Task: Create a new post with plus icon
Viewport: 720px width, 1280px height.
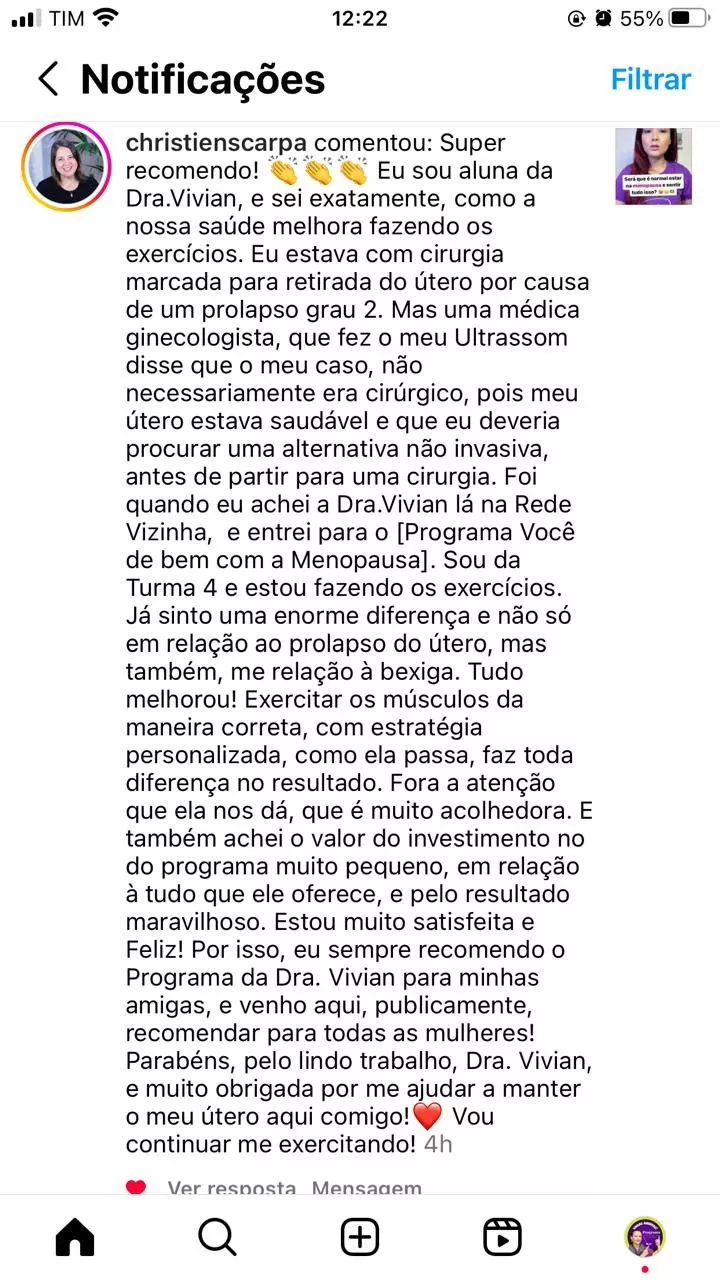Action: (360, 1237)
